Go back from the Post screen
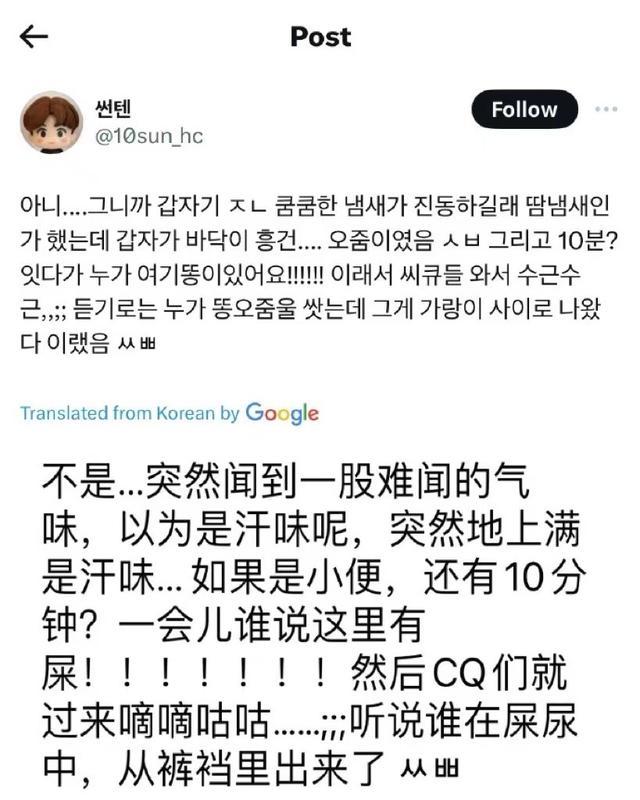Viewport: 640px width, 800px height. pos(35,37)
